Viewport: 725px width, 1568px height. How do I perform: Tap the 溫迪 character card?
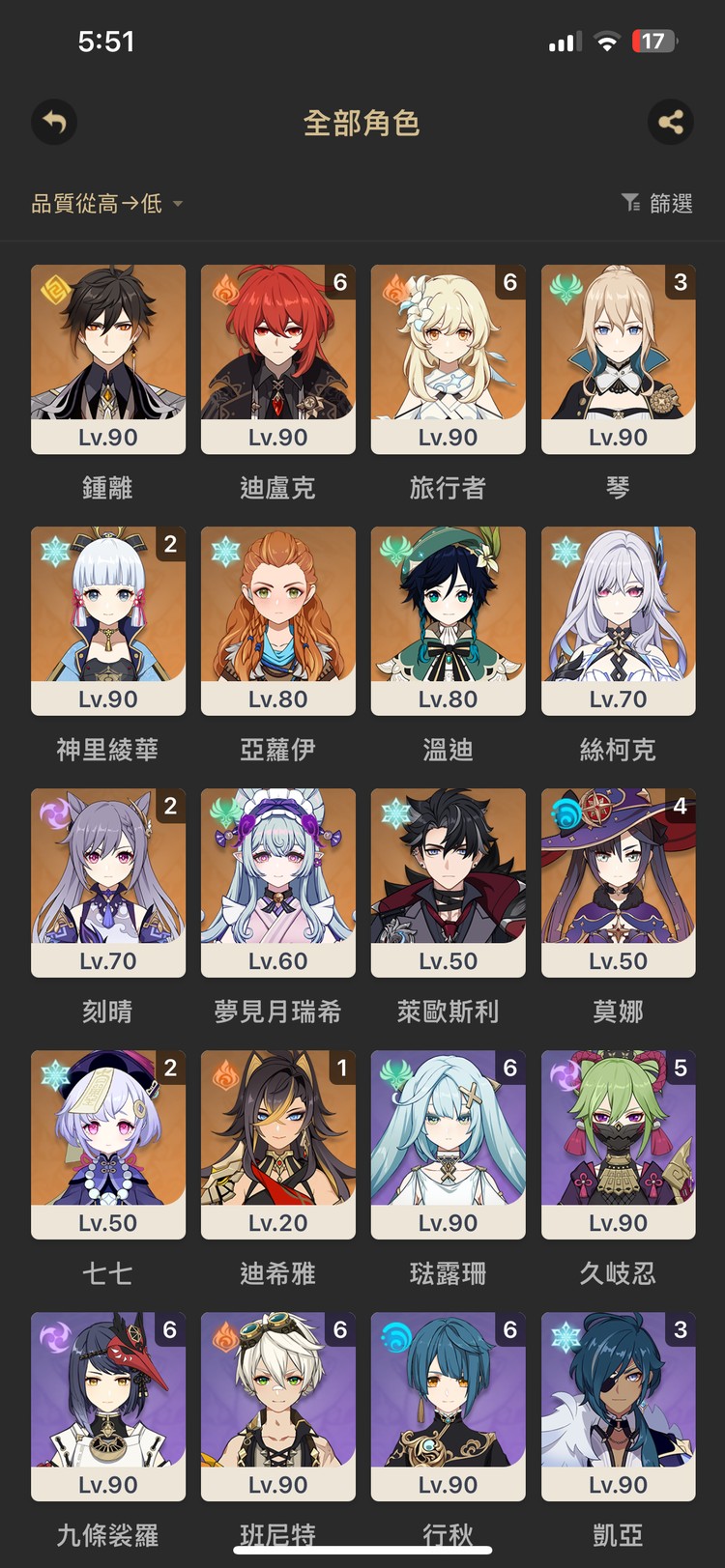point(449,620)
